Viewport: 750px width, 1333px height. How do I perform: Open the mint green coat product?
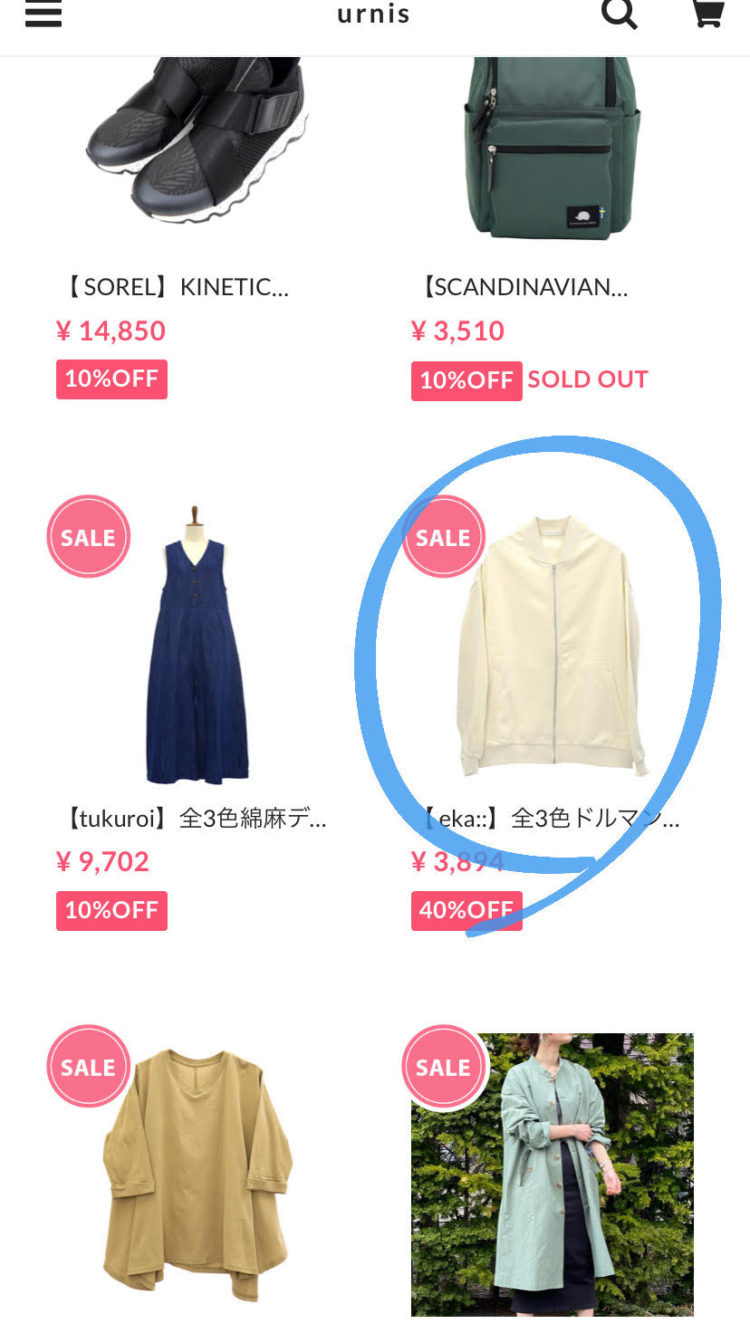(x=552, y=1172)
